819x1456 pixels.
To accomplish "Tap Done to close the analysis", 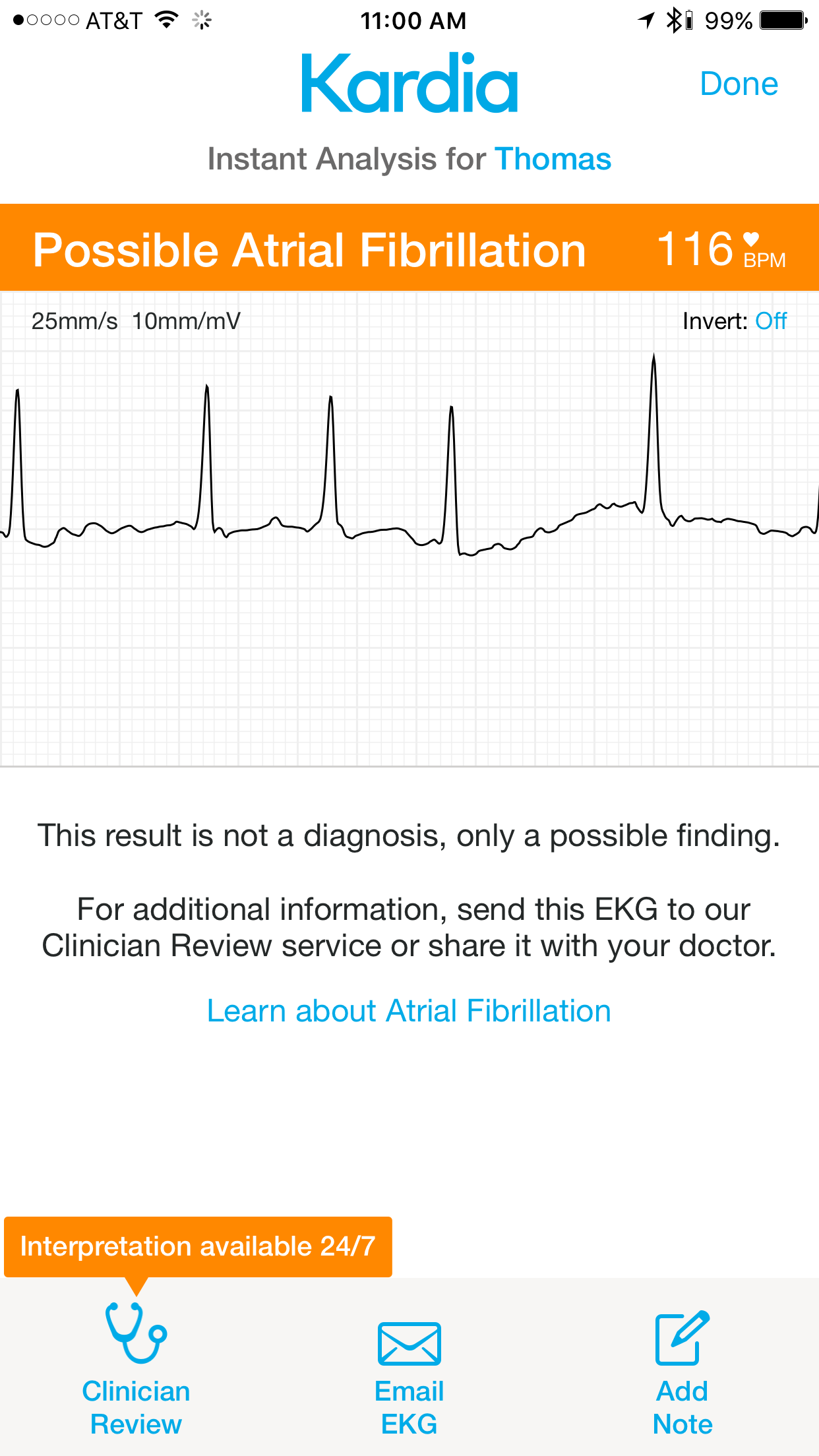I will pos(739,84).
